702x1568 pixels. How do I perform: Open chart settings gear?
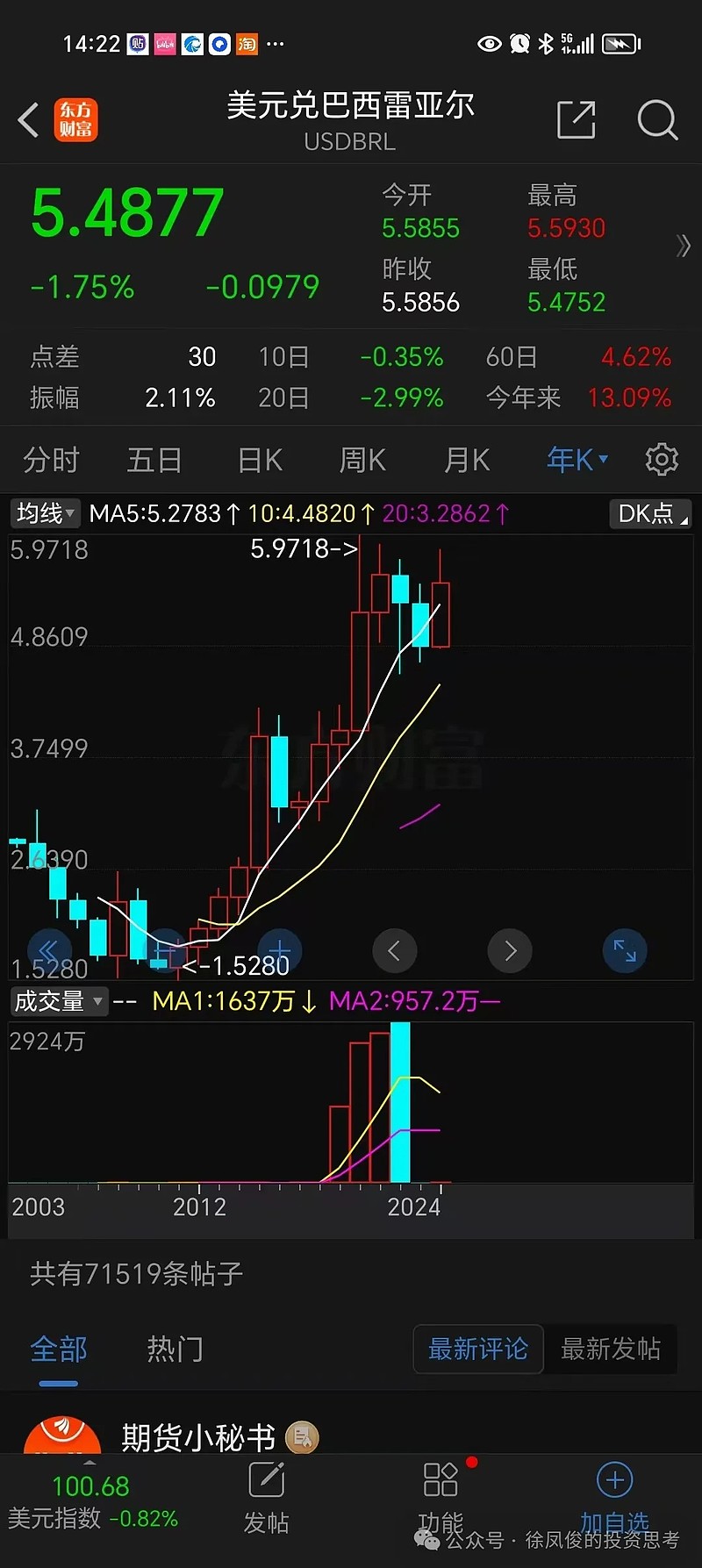662,459
